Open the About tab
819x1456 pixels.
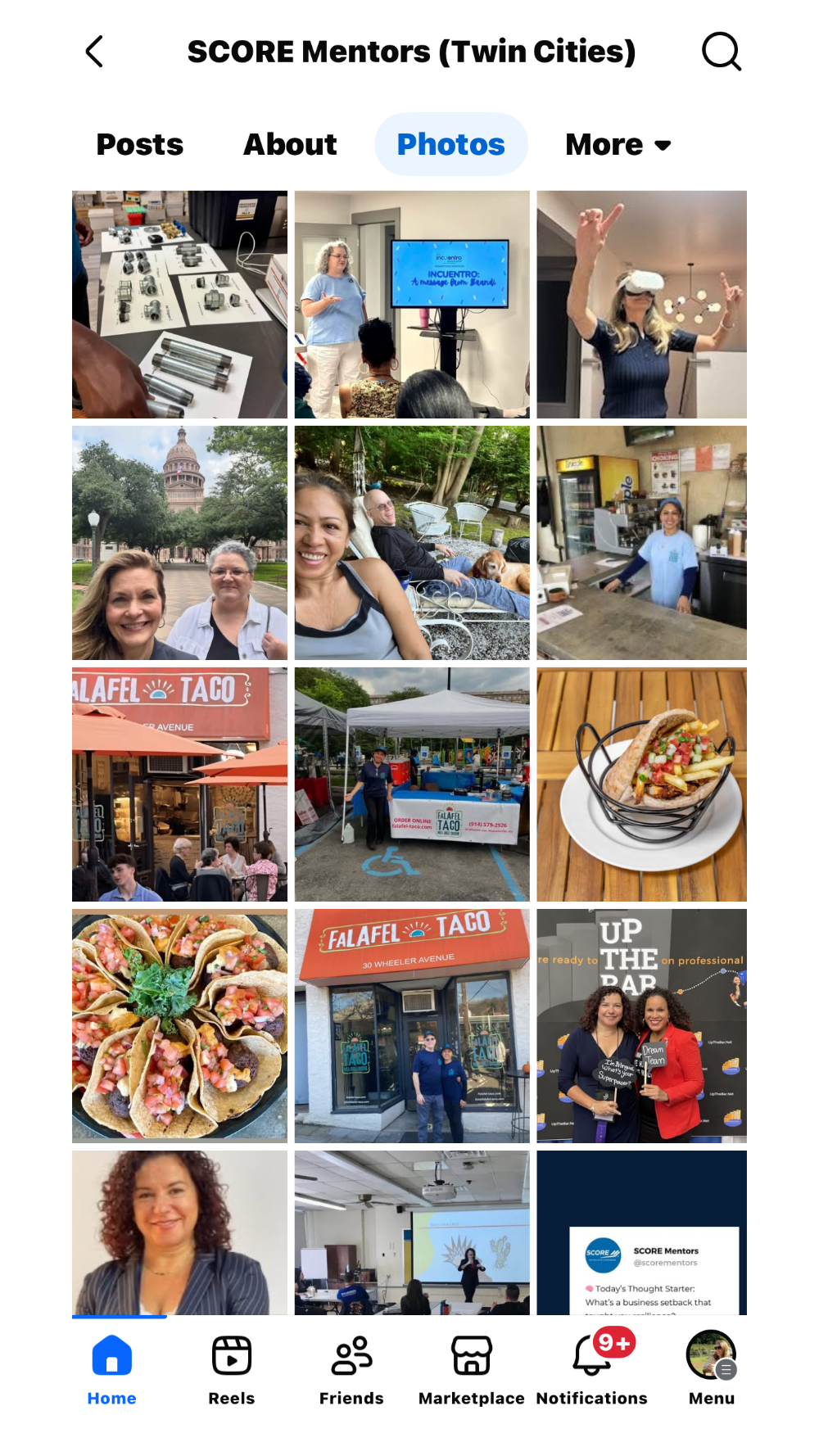point(290,145)
